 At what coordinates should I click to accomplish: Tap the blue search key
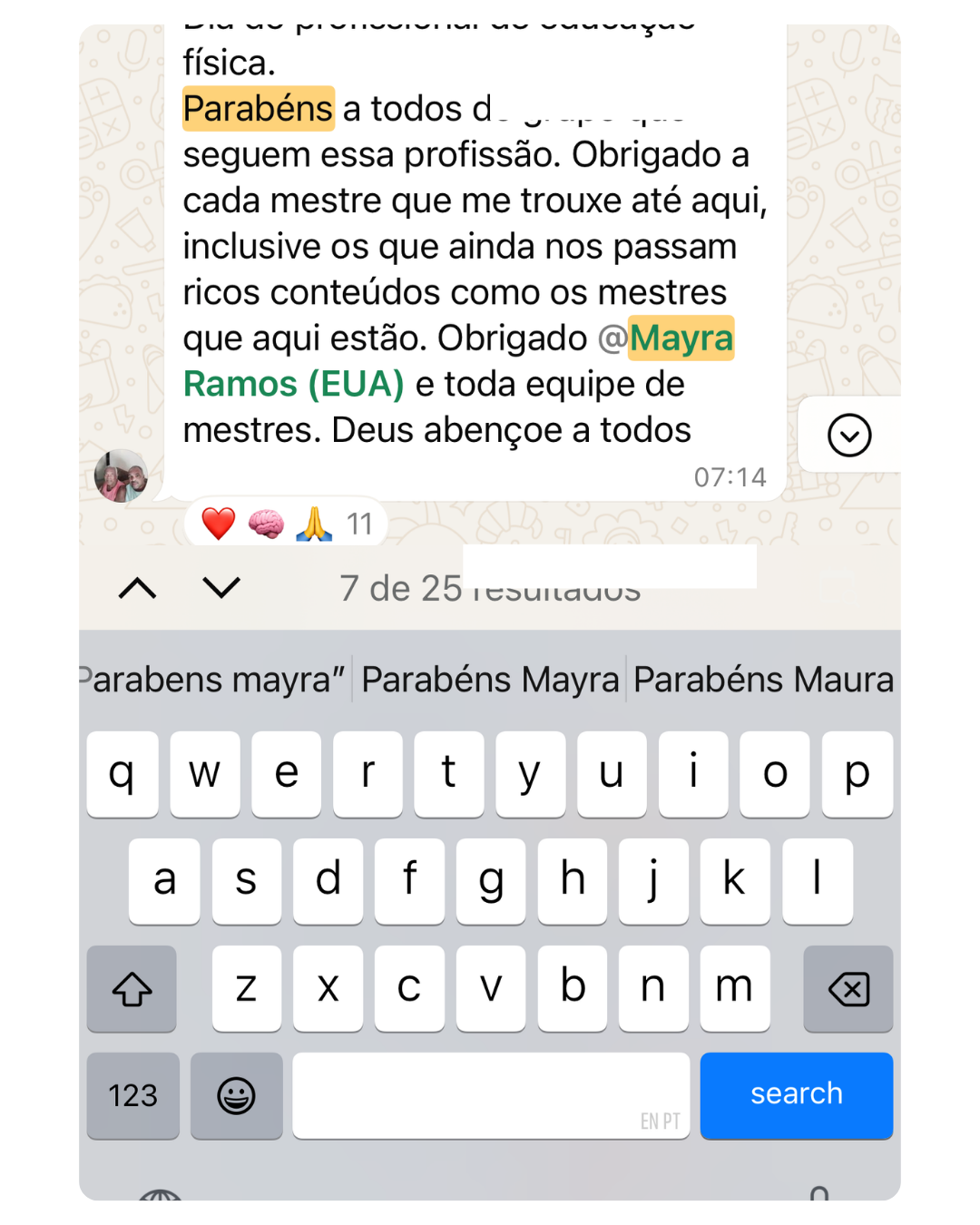coord(796,1094)
